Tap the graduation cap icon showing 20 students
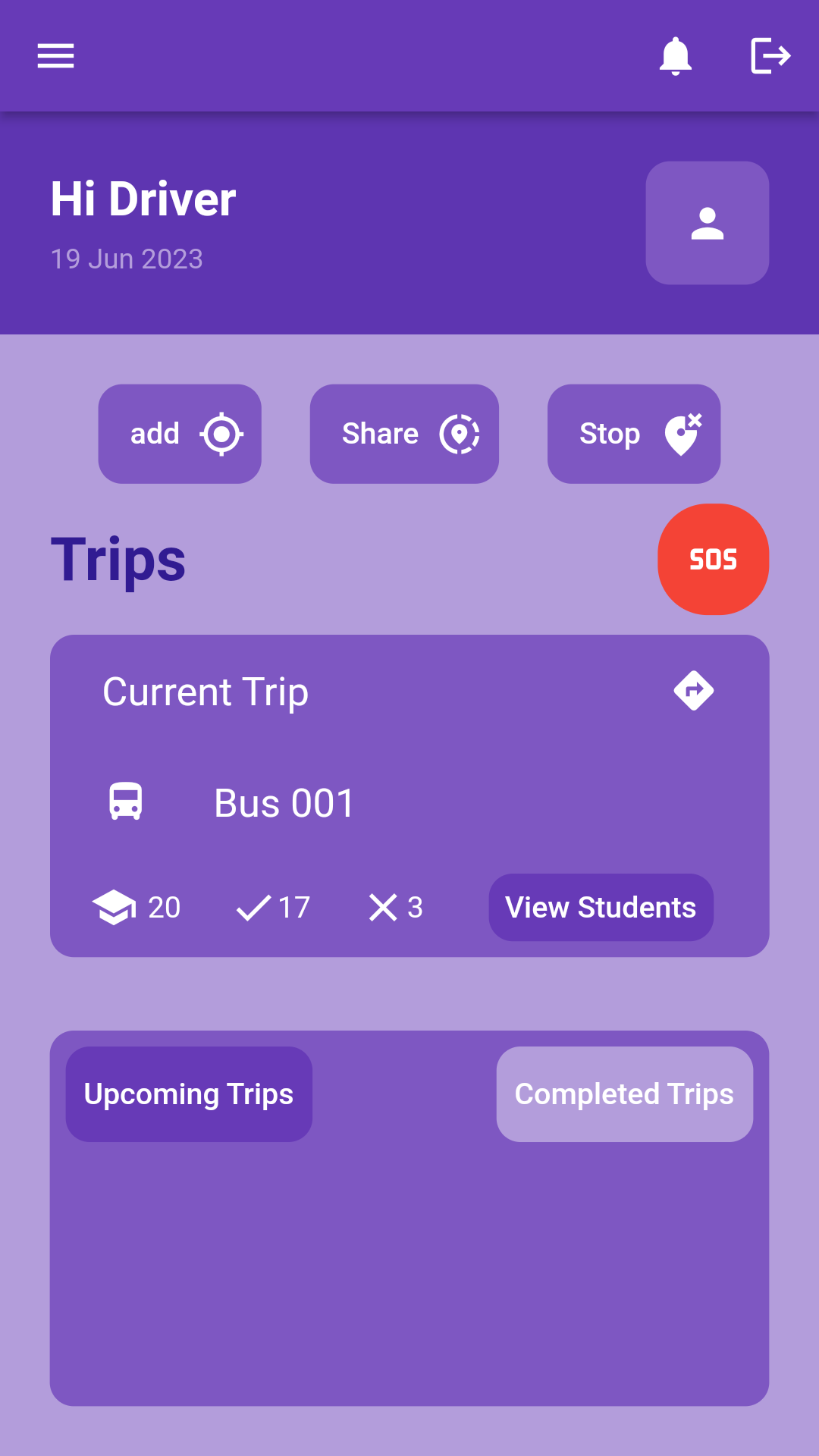 point(115,907)
